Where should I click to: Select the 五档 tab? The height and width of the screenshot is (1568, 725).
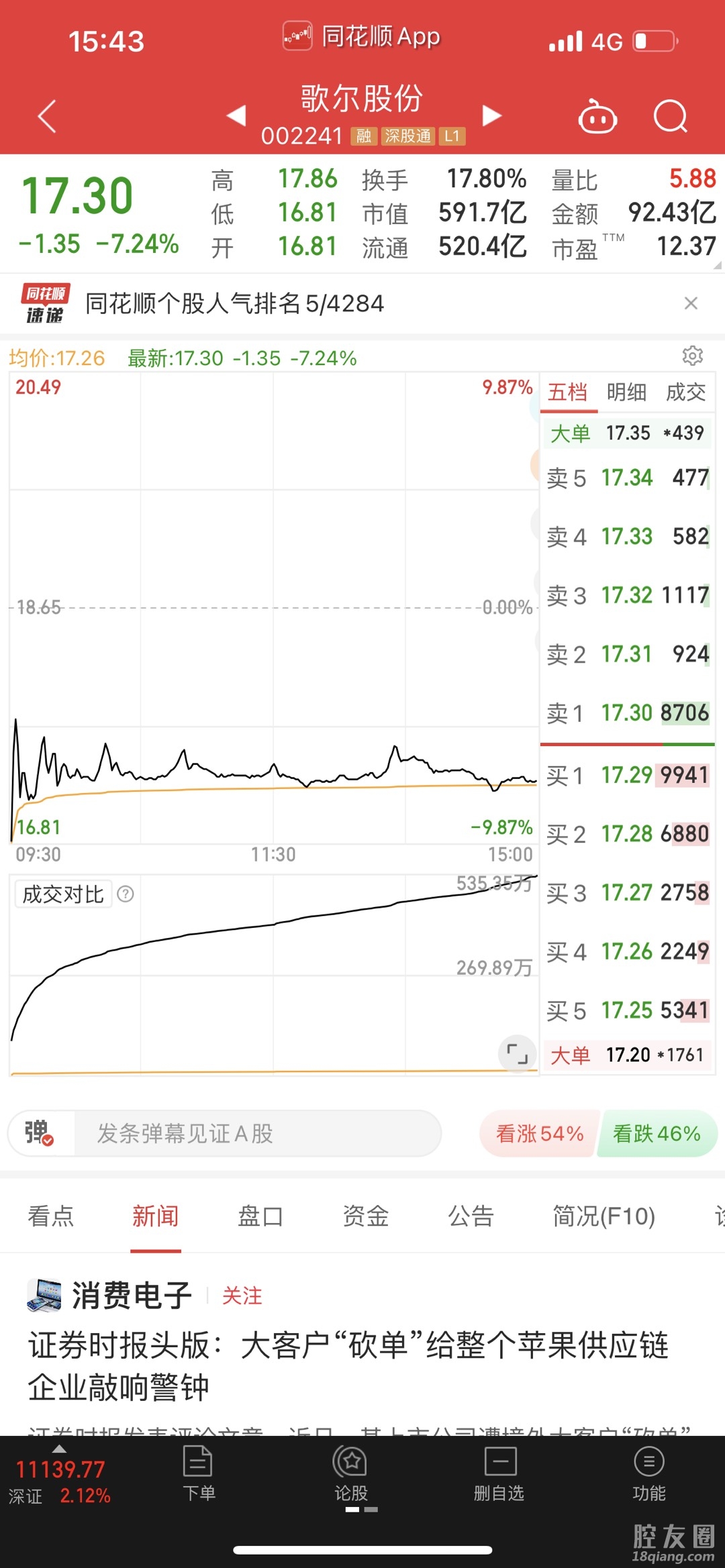(x=568, y=392)
